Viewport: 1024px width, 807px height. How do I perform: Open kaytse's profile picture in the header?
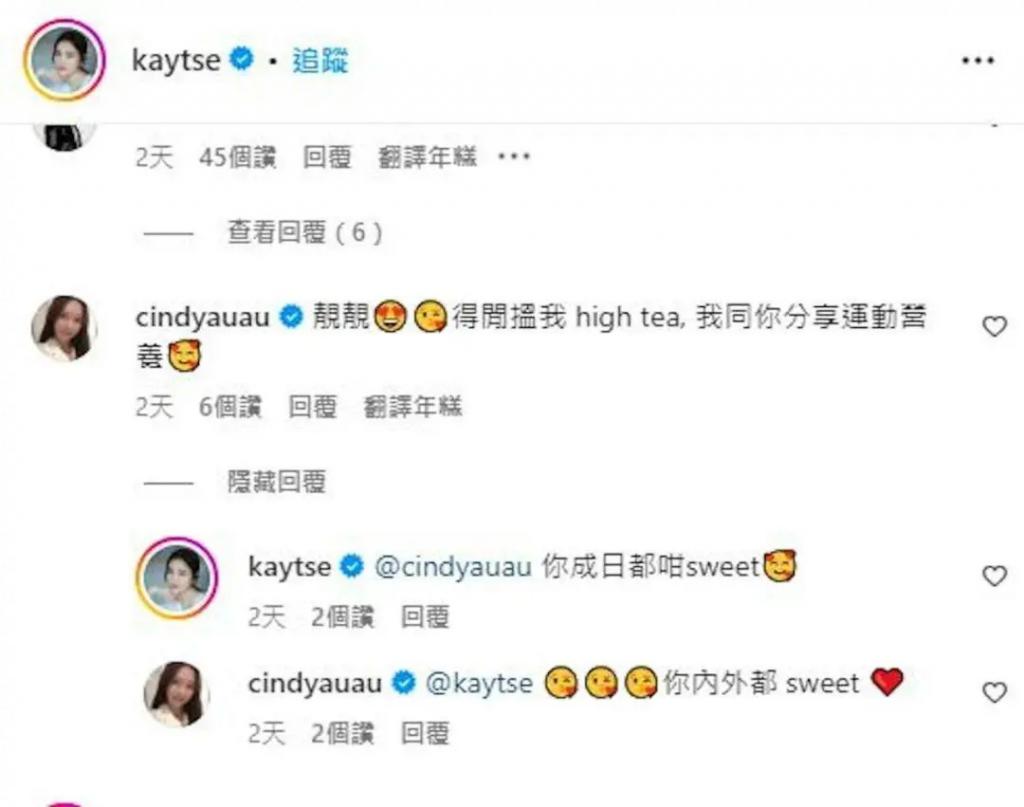pyautogui.click(x=65, y=60)
